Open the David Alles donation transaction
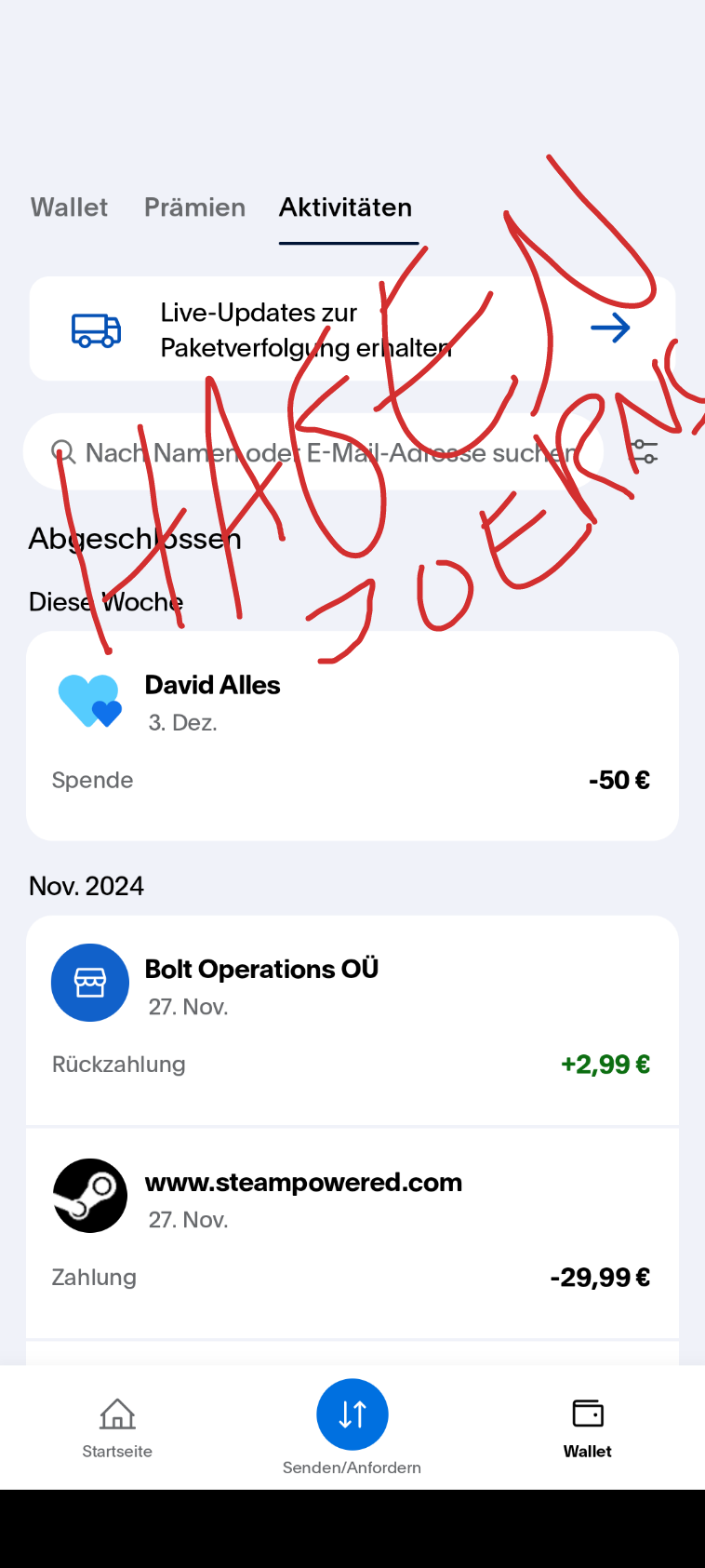Screen dimensions: 705x1568 [352, 735]
